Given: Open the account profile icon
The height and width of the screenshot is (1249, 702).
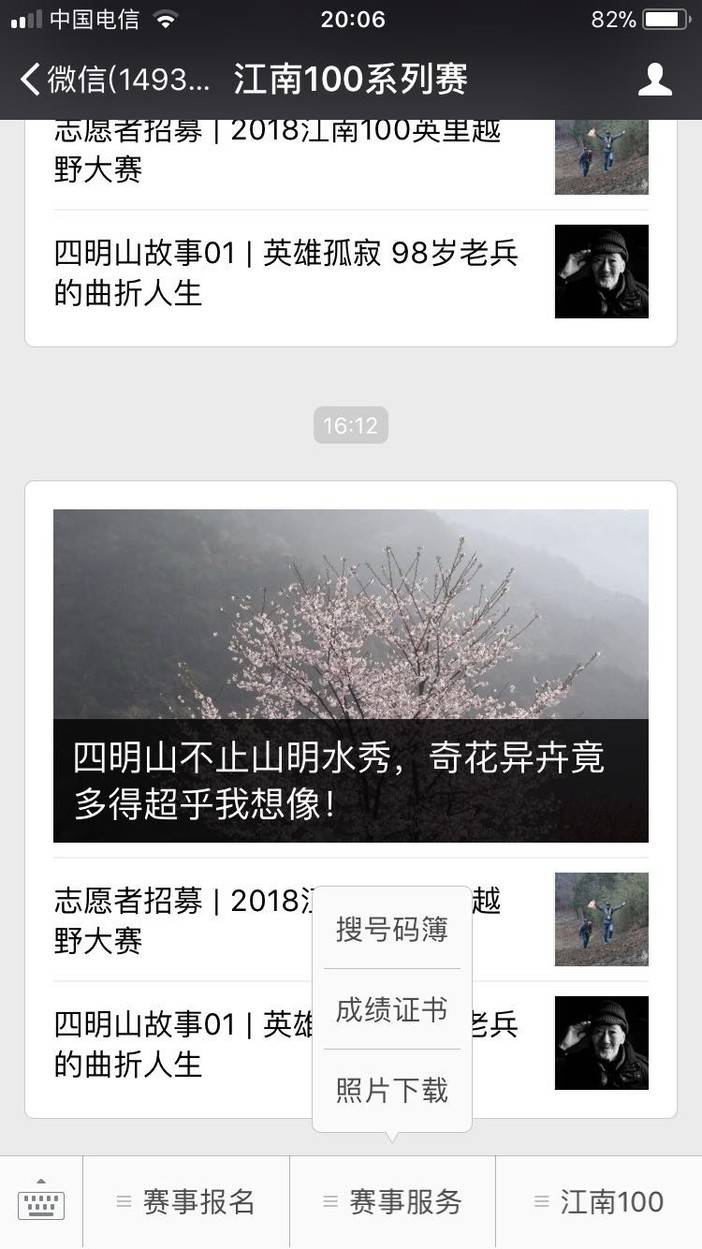Looking at the screenshot, I should pyautogui.click(x=655, y=79).
